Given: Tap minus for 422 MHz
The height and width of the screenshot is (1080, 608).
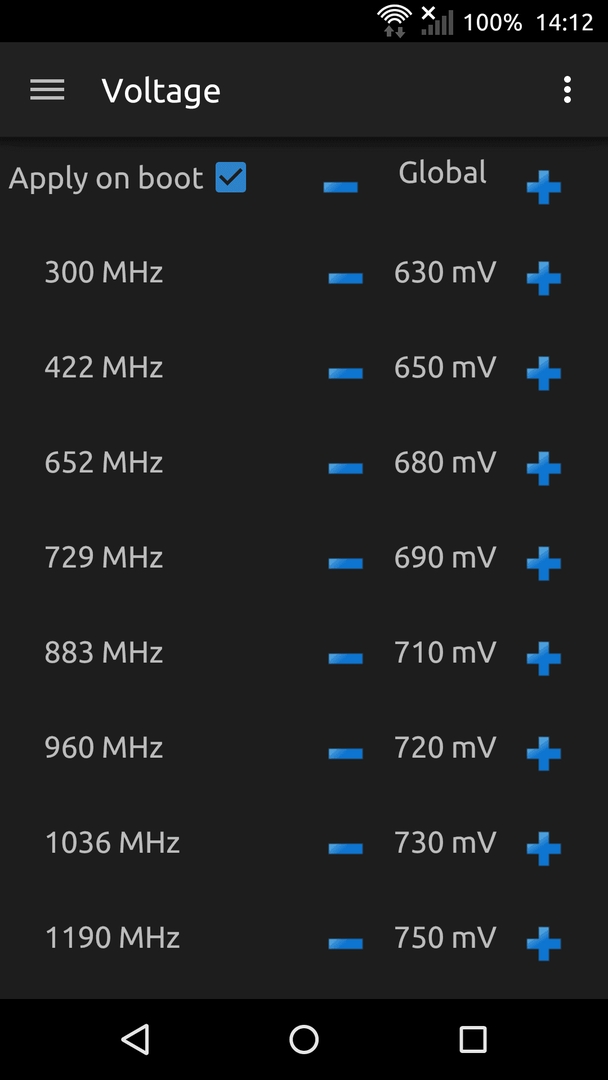Looking at the screenshot, I should [x=346, y=373].
